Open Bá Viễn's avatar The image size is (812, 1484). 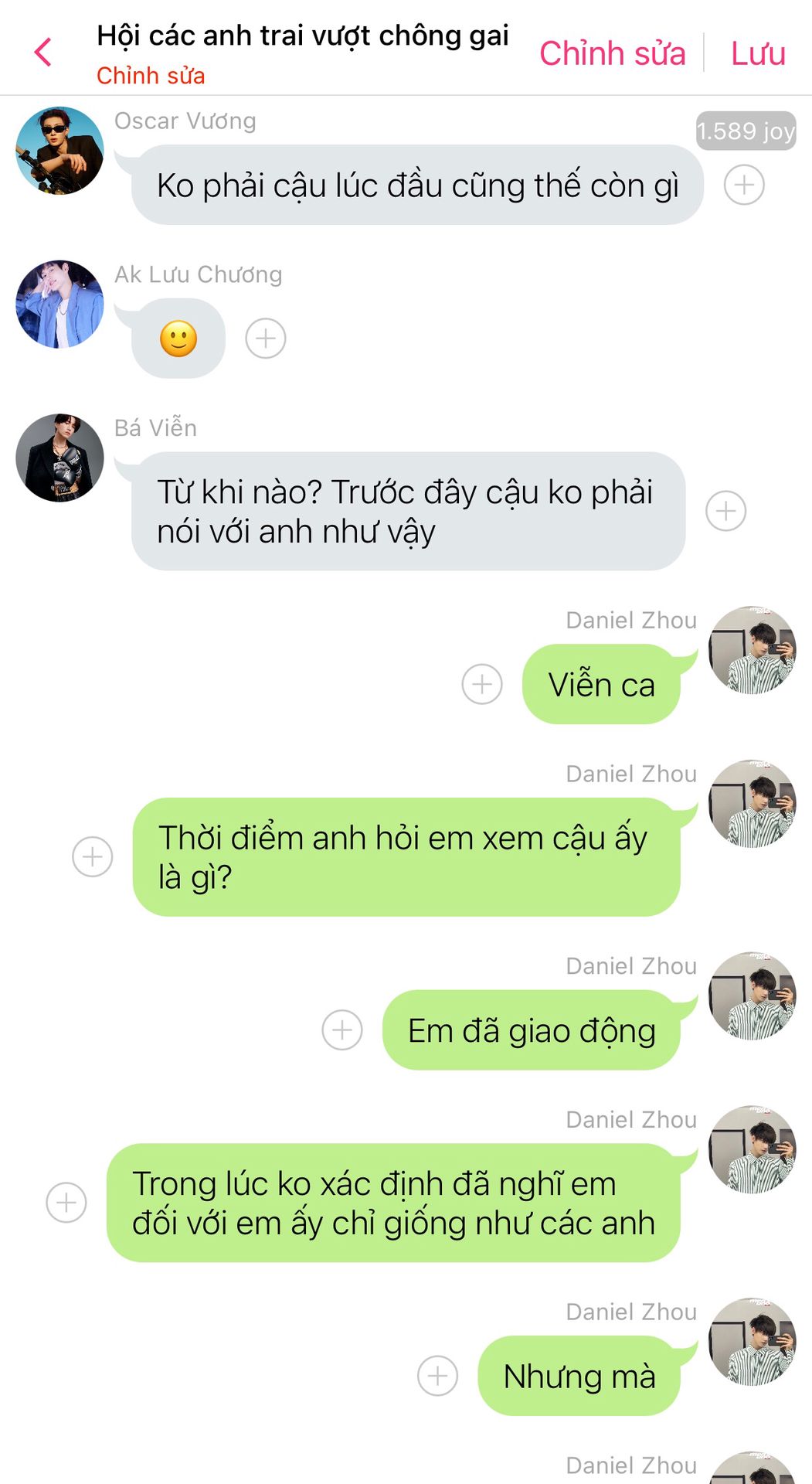click(59, 458)
